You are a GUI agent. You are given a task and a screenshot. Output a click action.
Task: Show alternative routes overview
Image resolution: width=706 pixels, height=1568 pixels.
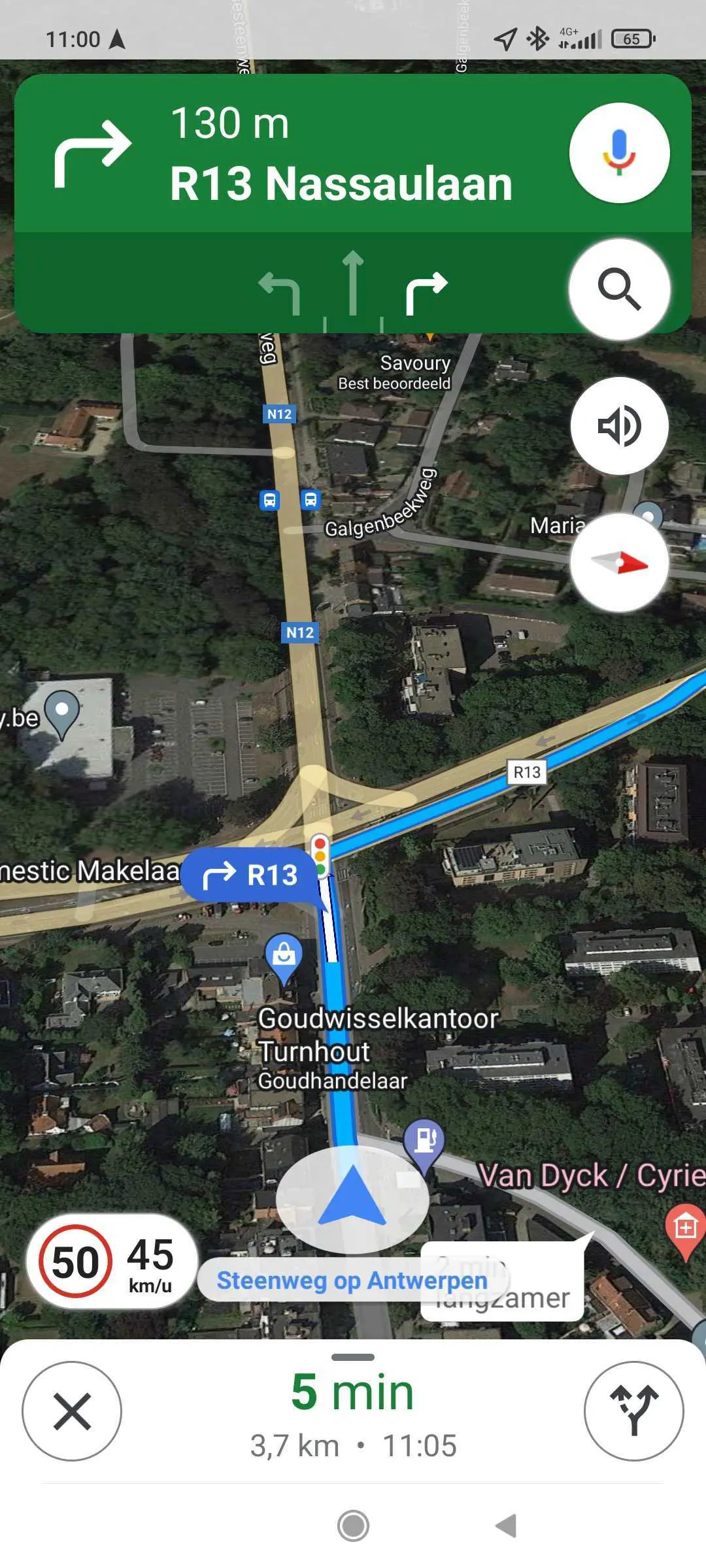click(x=633, y=1412)
